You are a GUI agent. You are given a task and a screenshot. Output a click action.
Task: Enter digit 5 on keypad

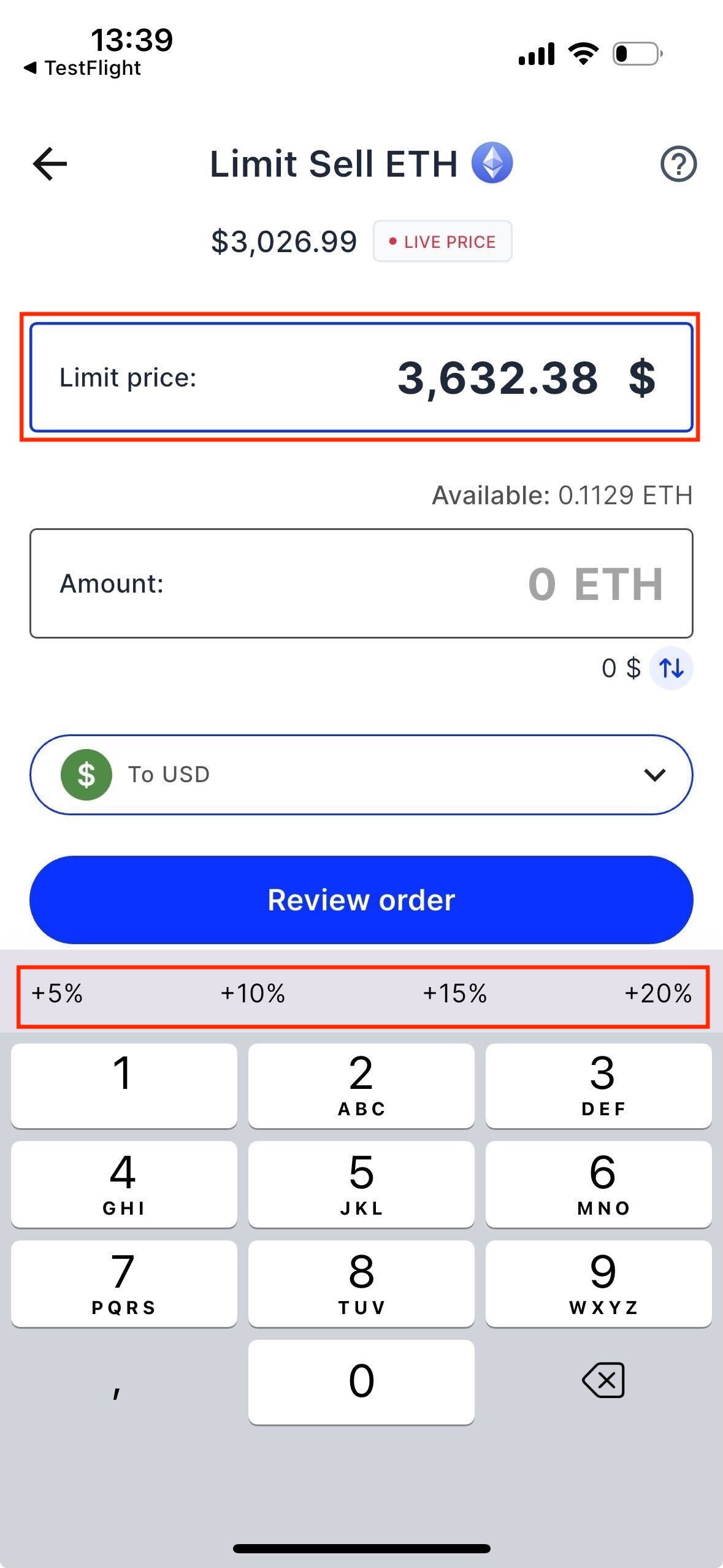(361, 1184)
